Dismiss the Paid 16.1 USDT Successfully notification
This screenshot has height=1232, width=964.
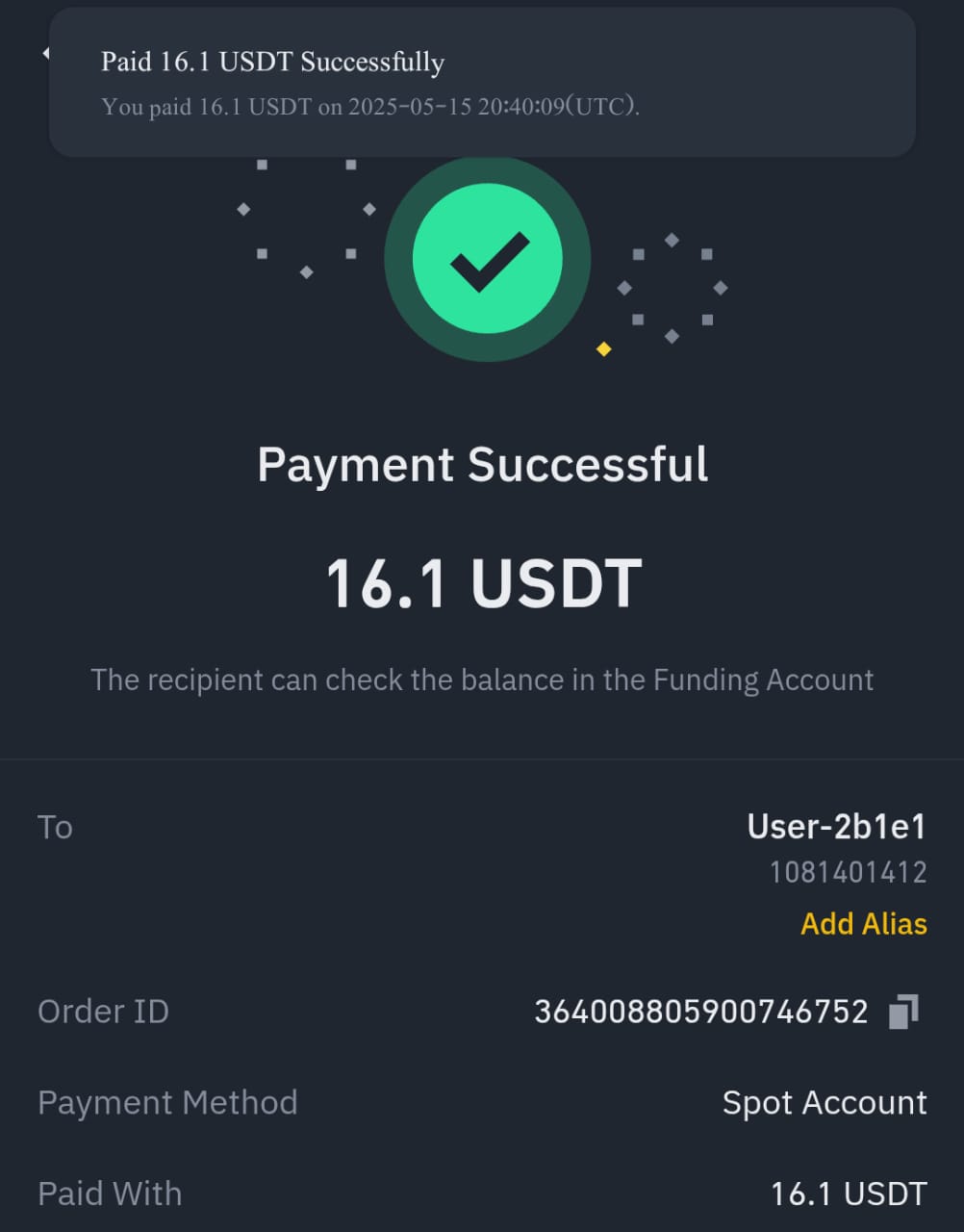pyautogui.click(x=481, y=82)
